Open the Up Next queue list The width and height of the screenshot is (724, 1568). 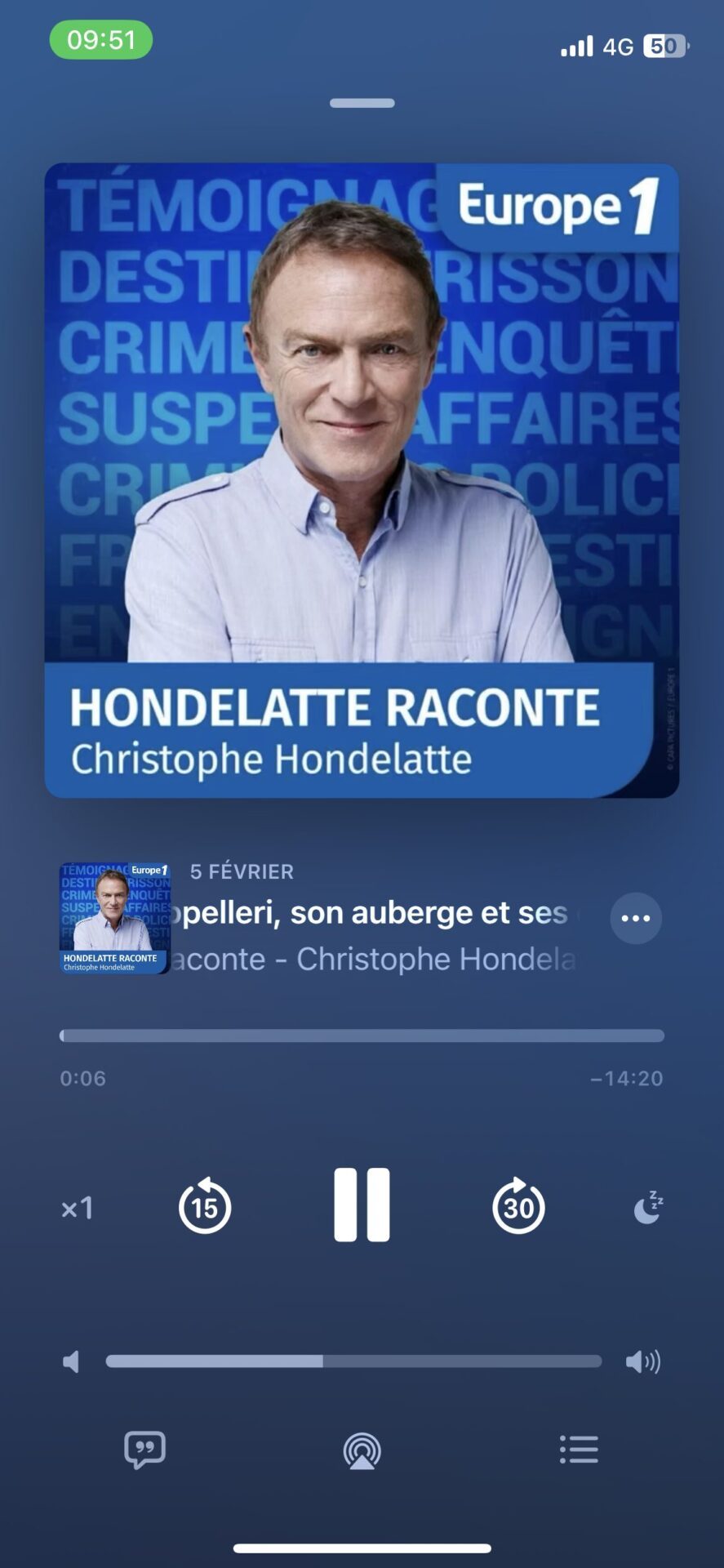click(x=579, y=1450)
